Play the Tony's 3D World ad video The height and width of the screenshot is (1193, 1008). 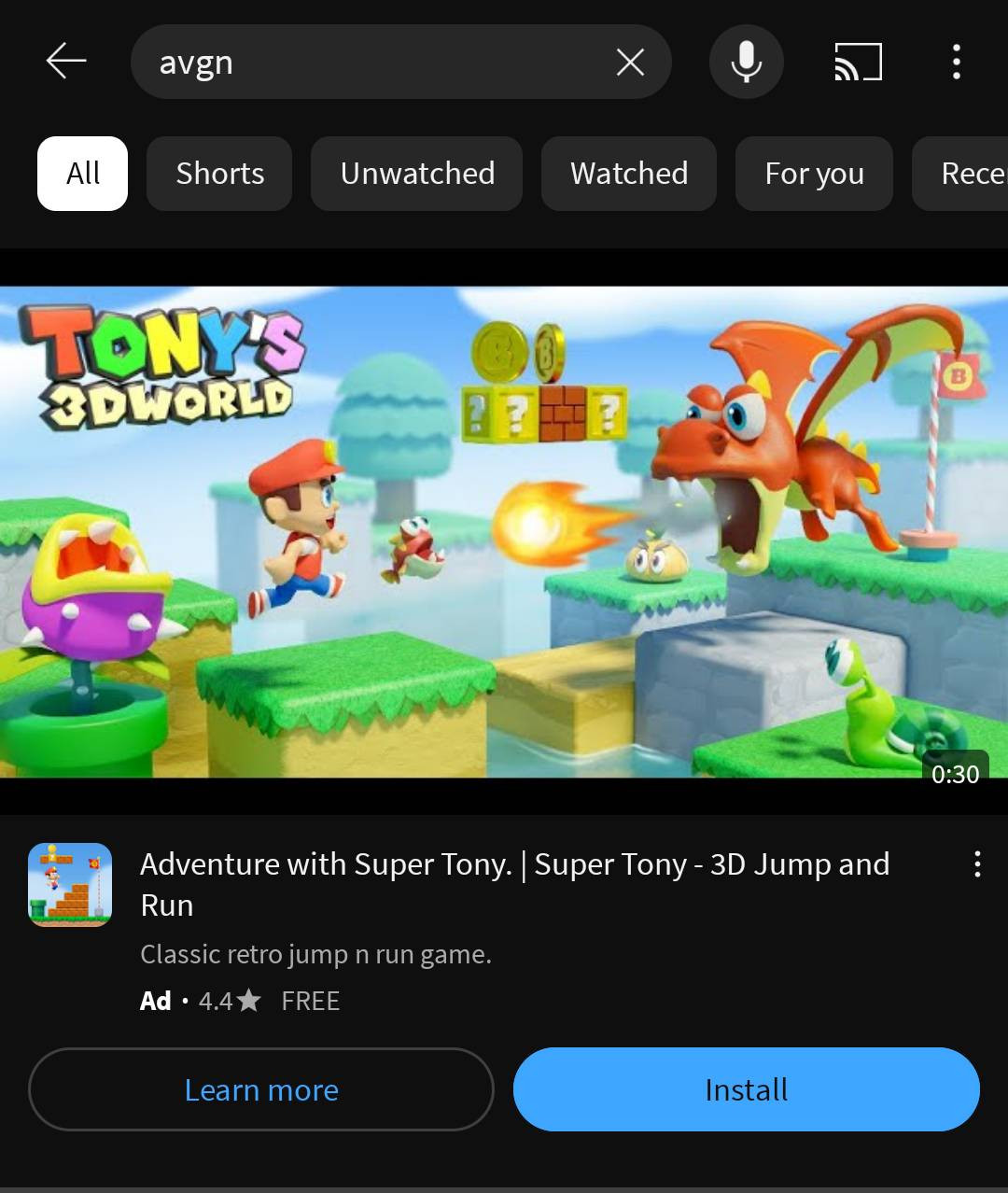pos(504,532)
